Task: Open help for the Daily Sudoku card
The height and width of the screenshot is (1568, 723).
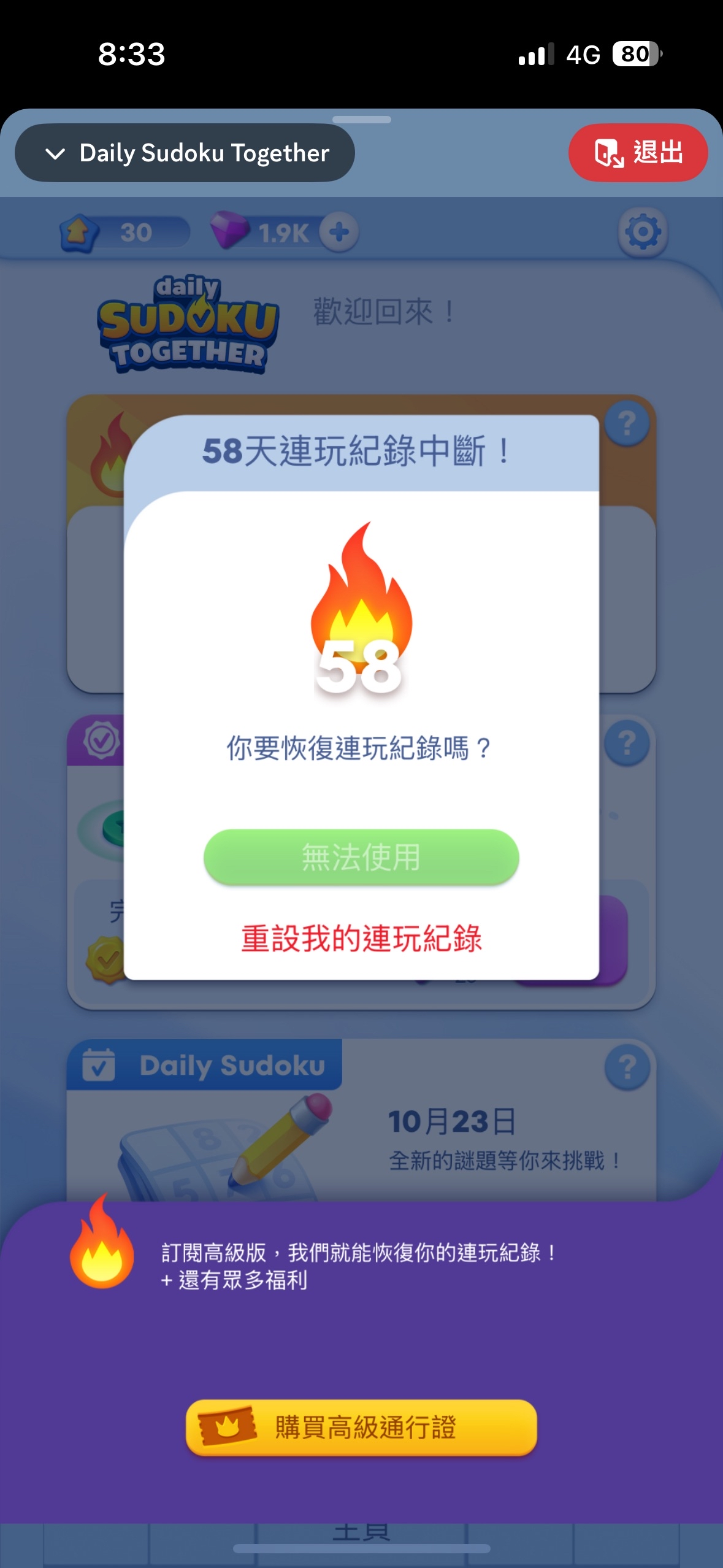Action: point(627,1067)
